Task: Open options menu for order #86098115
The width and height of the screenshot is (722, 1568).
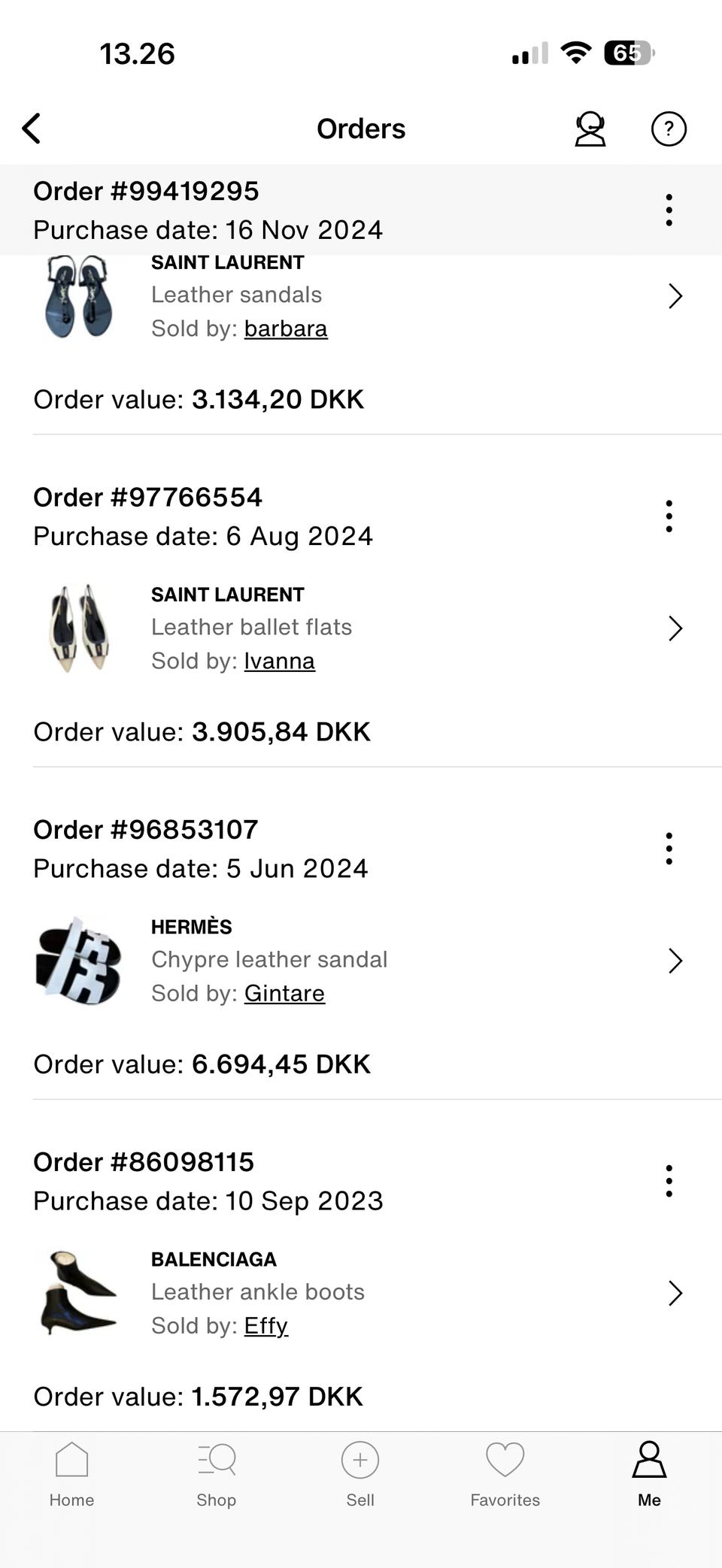Action: [x=669, y=1181]
